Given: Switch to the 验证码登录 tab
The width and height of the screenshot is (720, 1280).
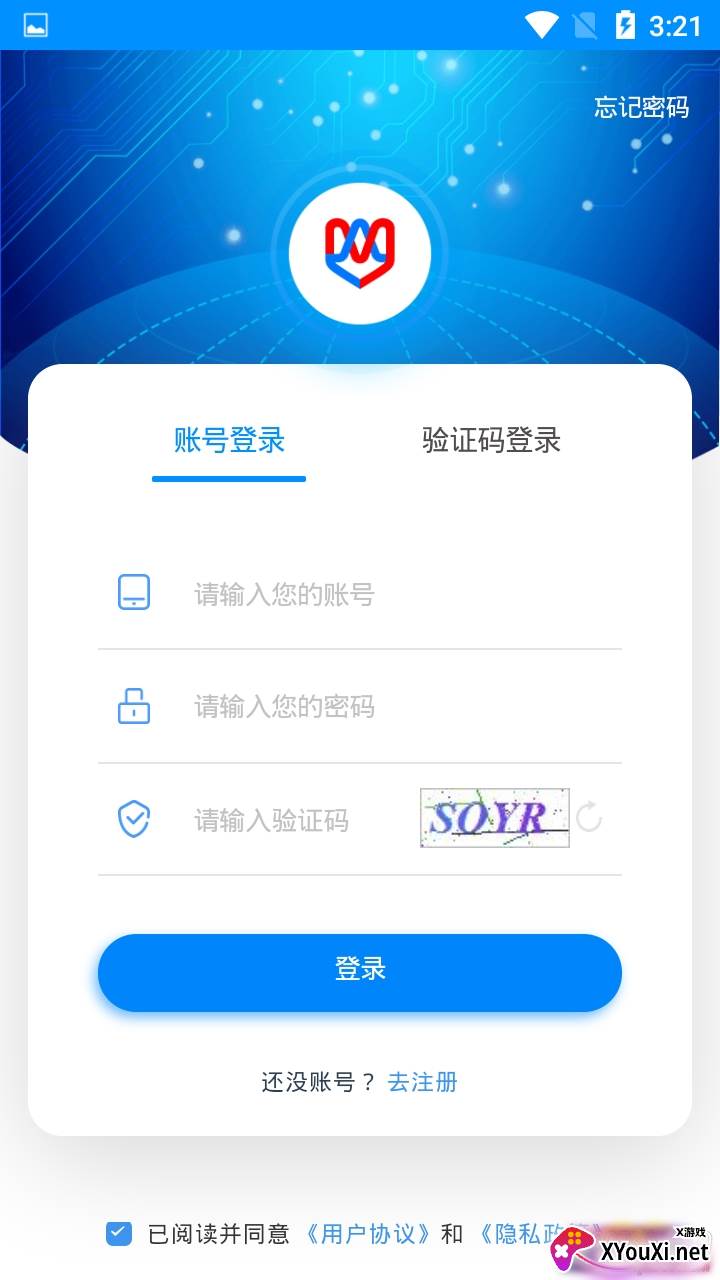Looking at the screenshot, I should coord(491,440).
